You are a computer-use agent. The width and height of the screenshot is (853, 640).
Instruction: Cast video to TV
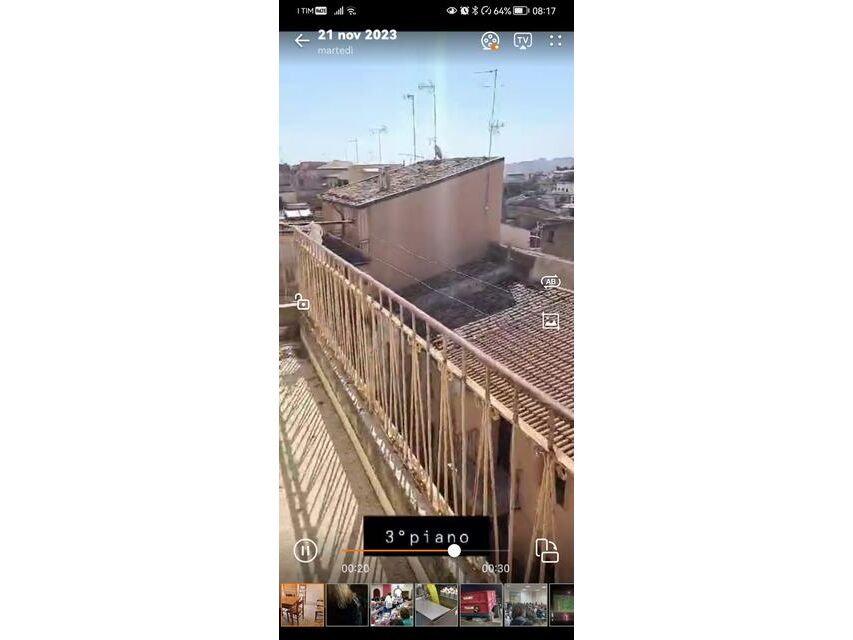[523, 41]
